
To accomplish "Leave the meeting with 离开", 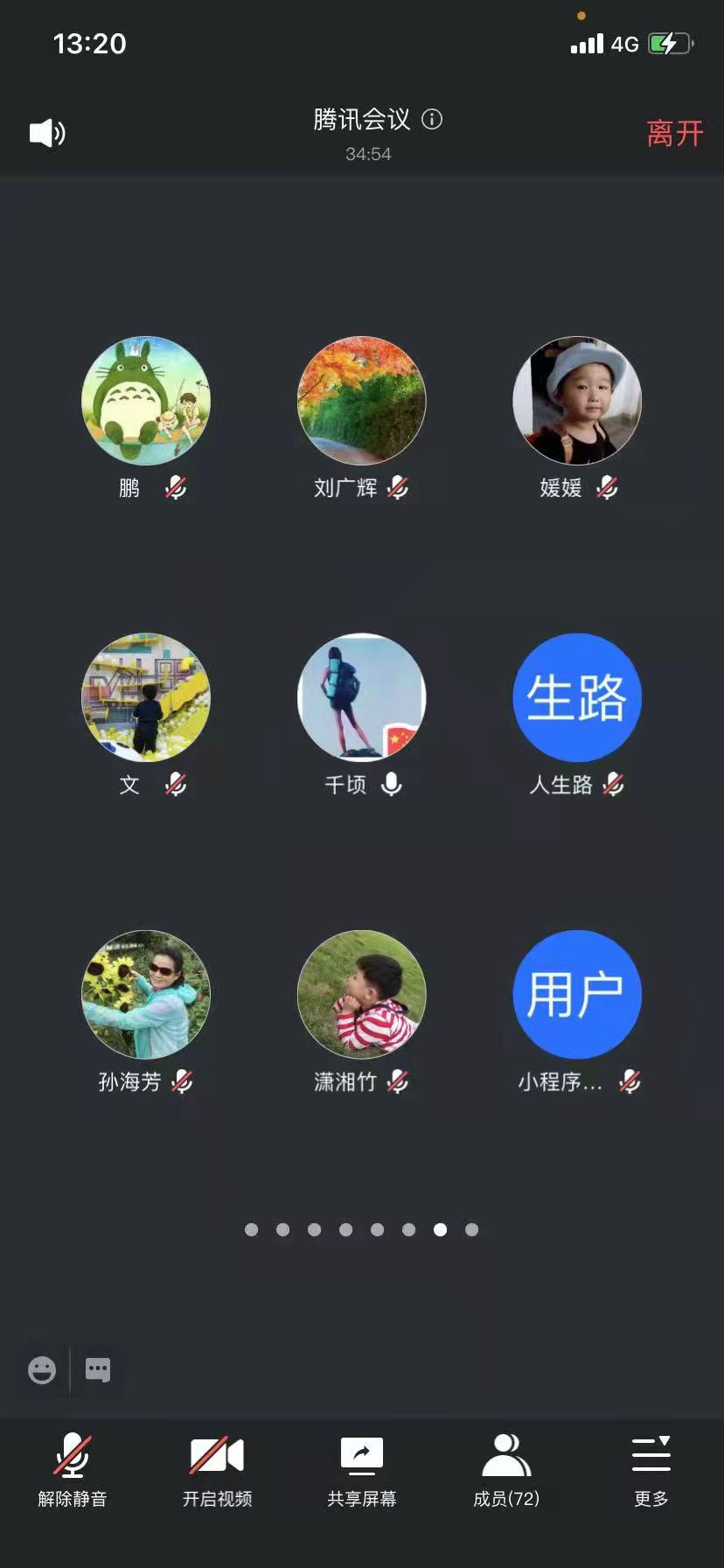I will [x=674, y=133].
